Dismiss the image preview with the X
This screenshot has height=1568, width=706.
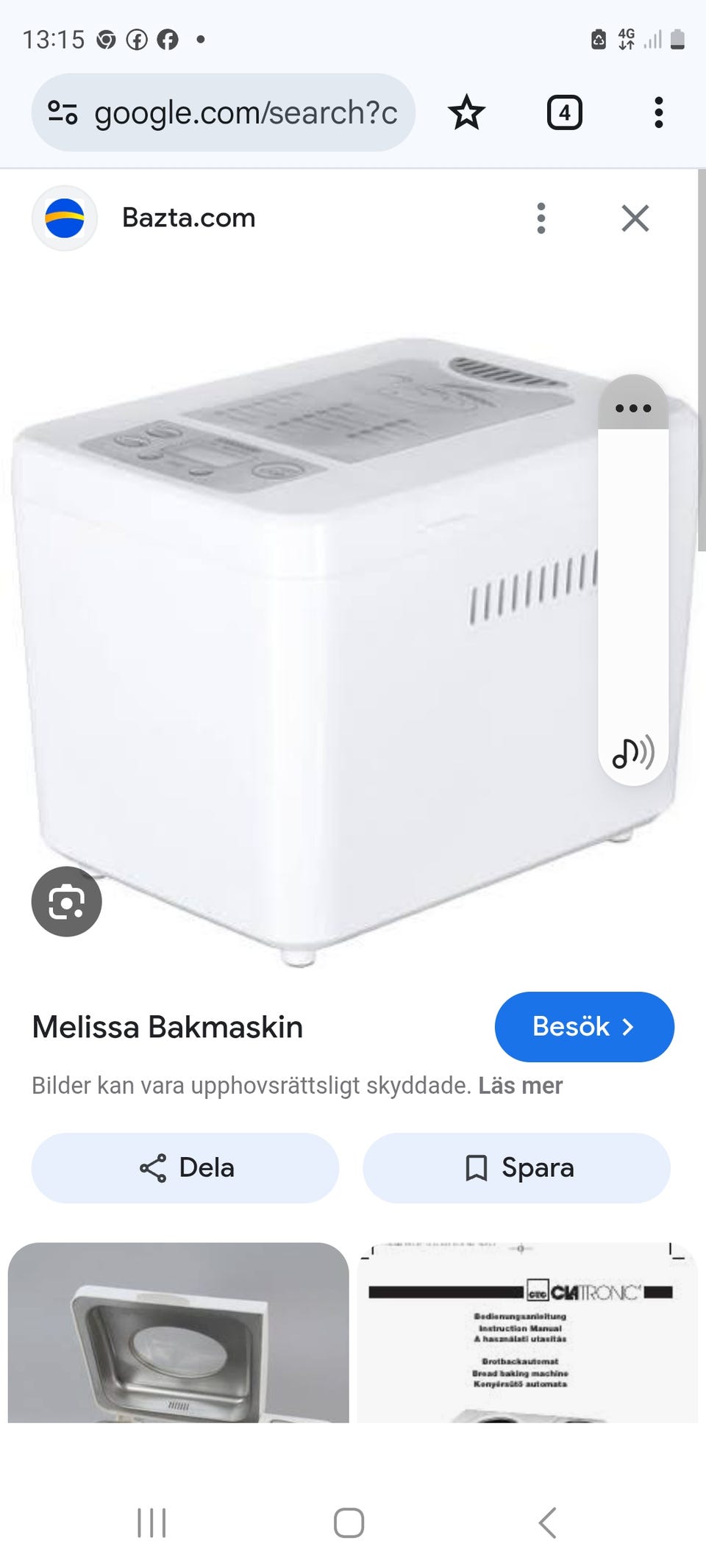click(635, 218)
